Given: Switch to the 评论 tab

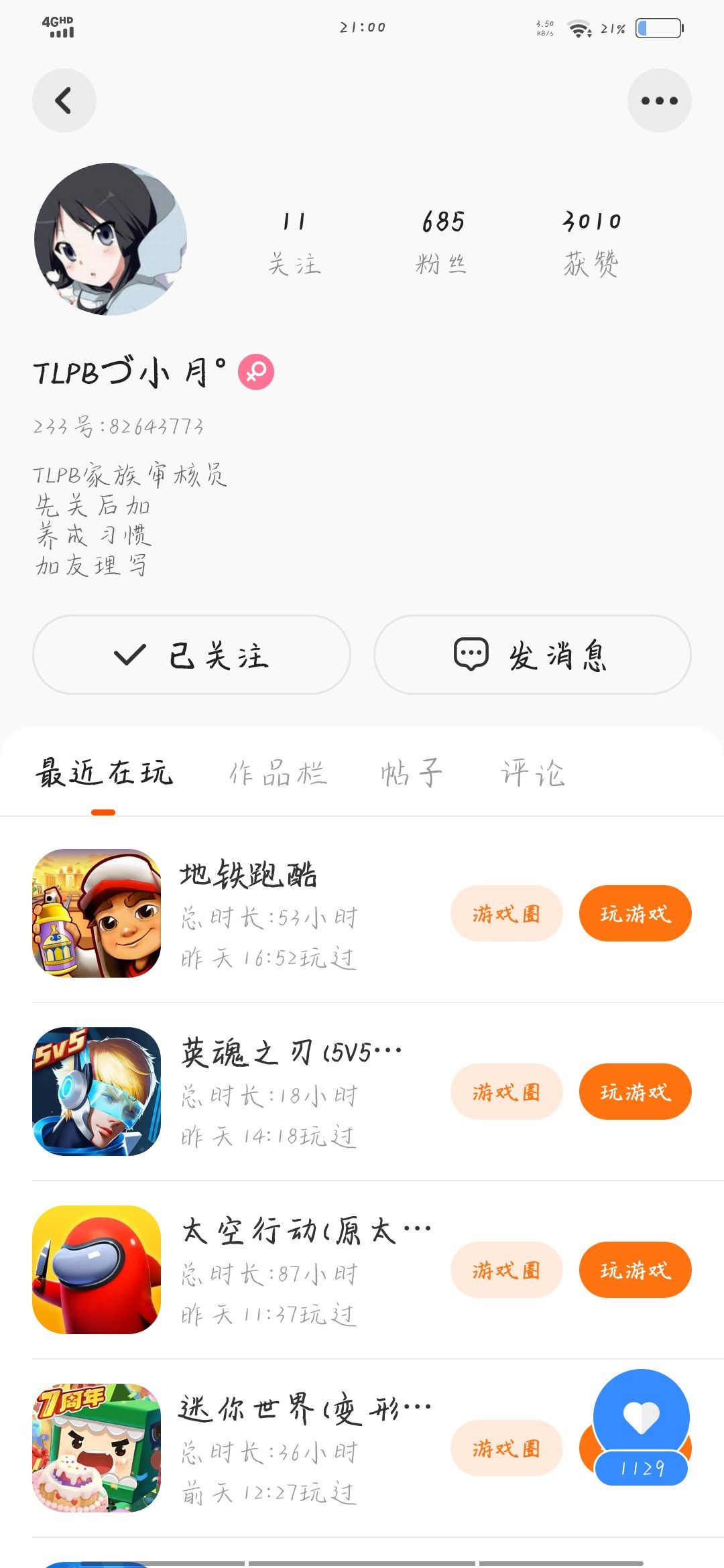Looking at the screenshot, I should tap(533, 774).
